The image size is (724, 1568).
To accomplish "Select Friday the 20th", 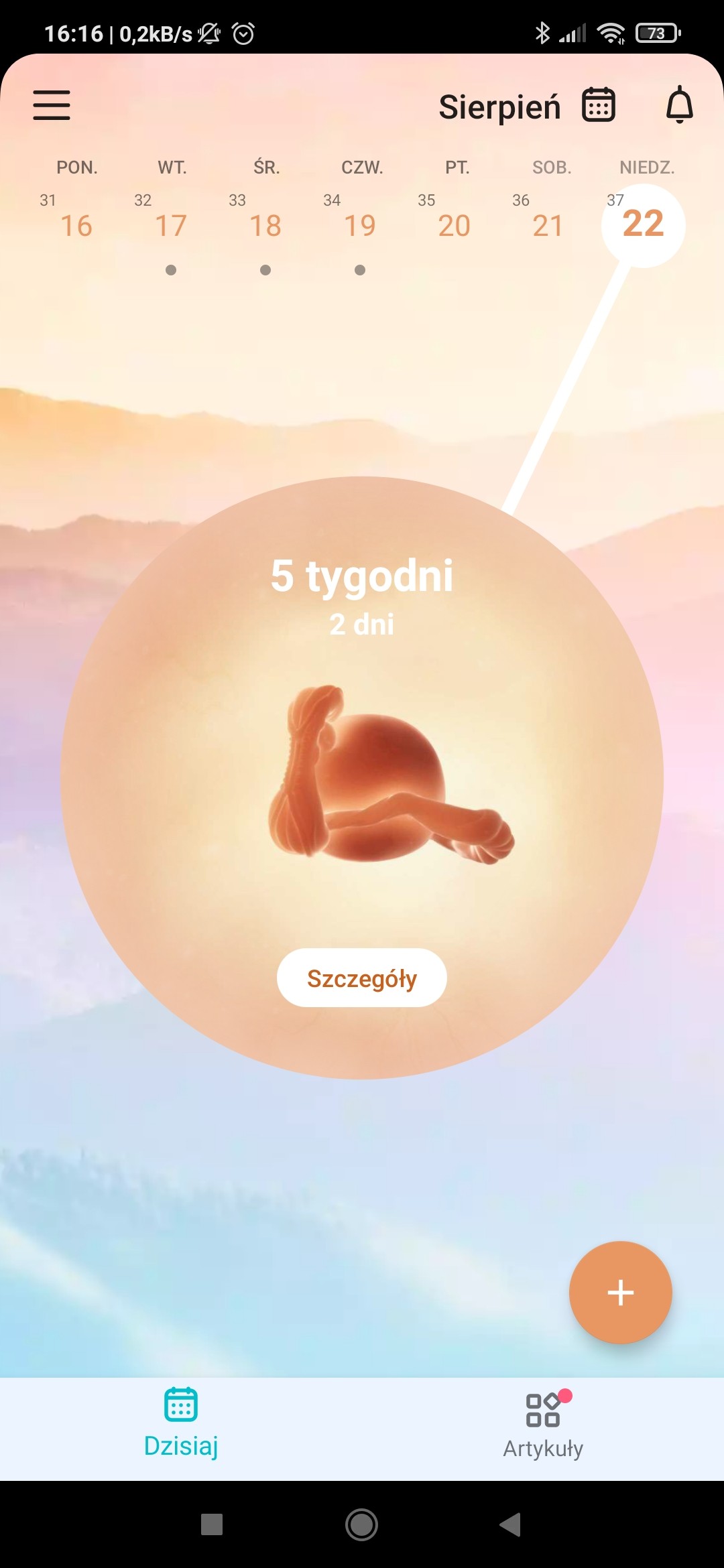I will (454, 225).
